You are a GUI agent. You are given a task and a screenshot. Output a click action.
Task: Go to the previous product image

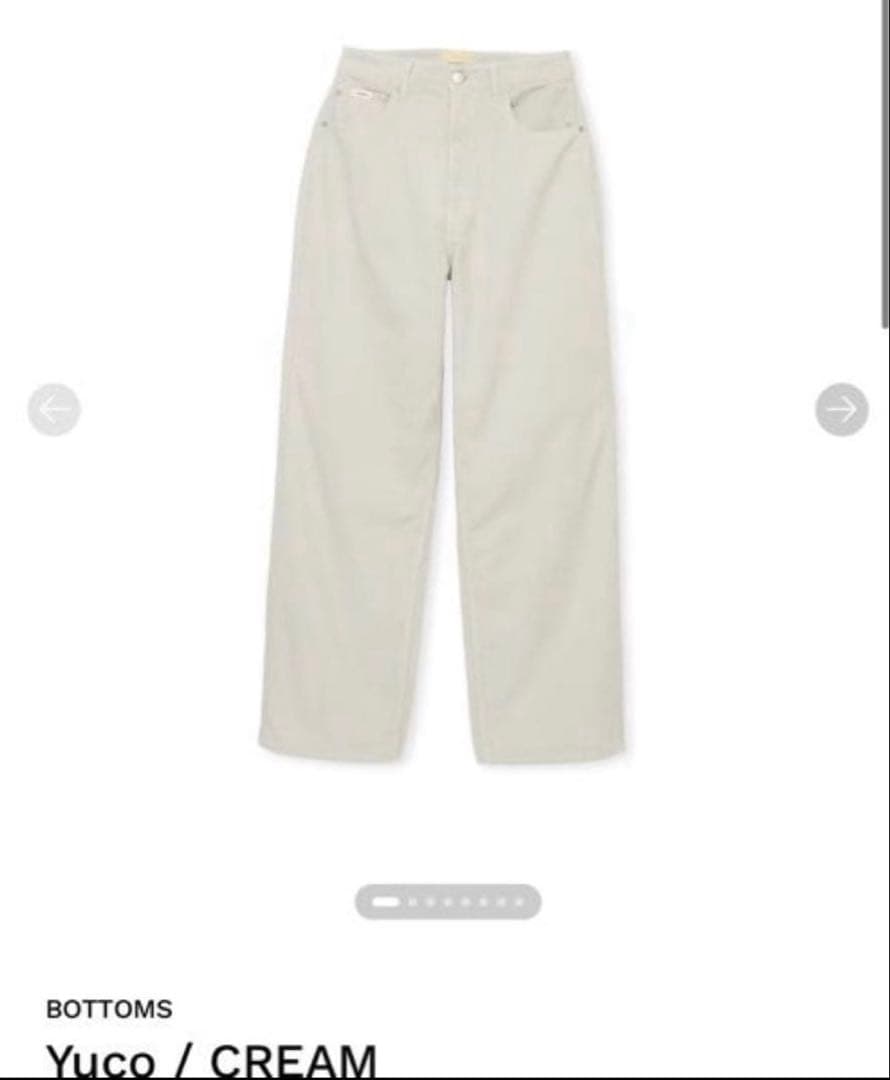click(54, 409)
